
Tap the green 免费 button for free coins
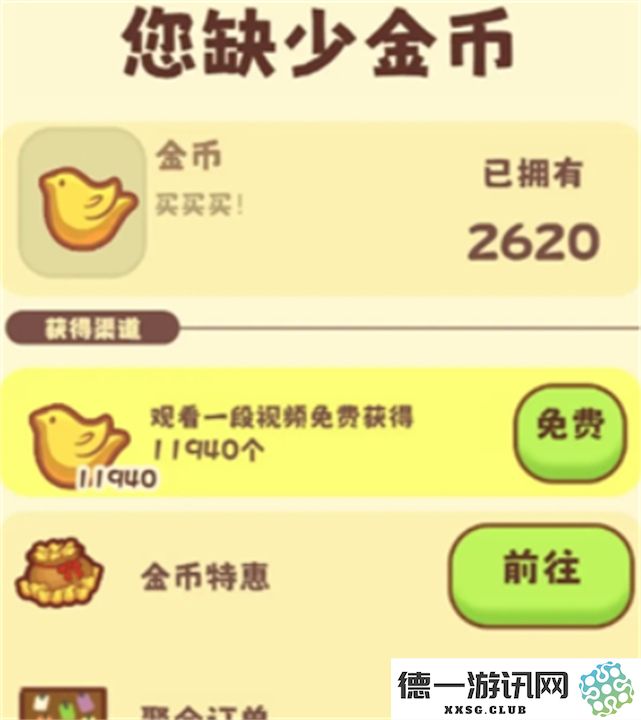coord(571,429)
